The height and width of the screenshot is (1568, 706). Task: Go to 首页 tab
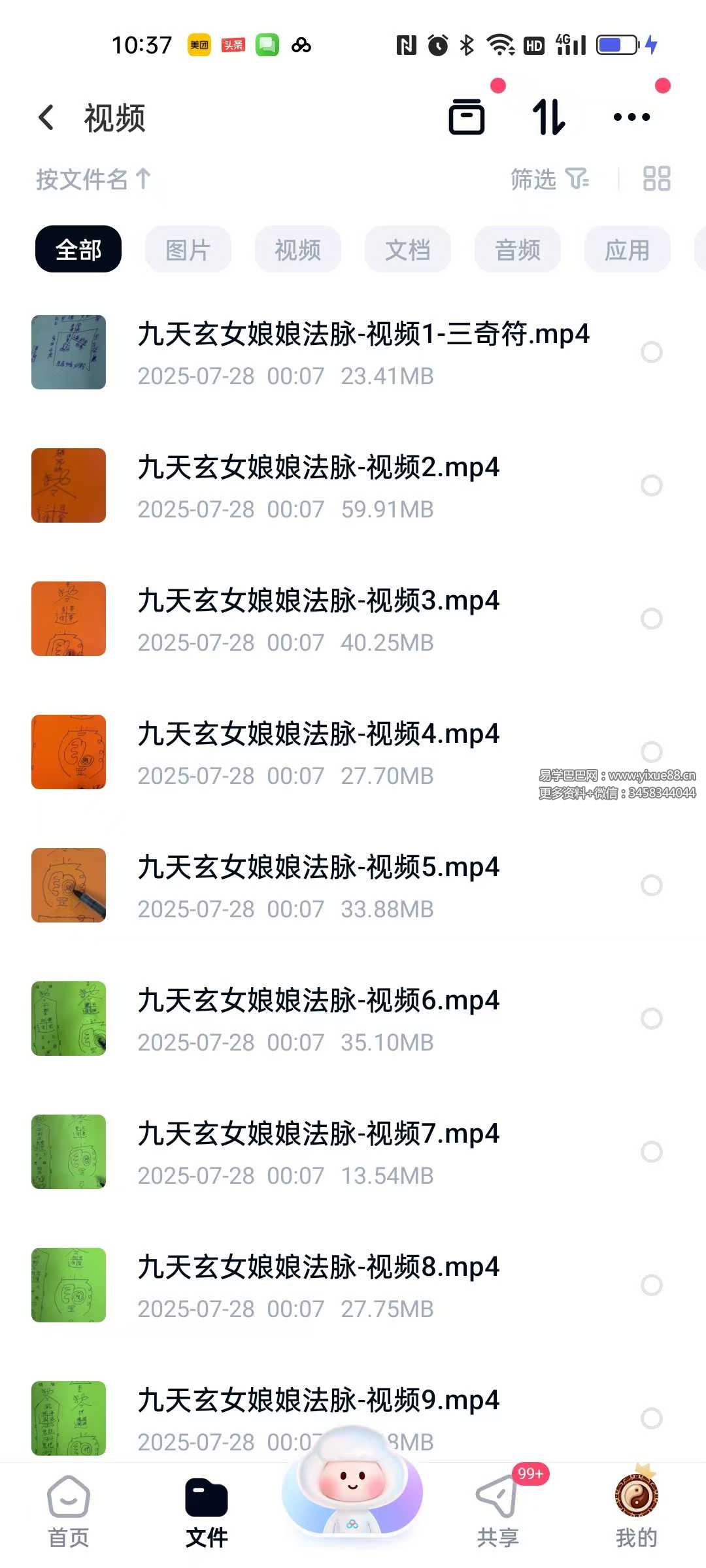(69, 1511)
